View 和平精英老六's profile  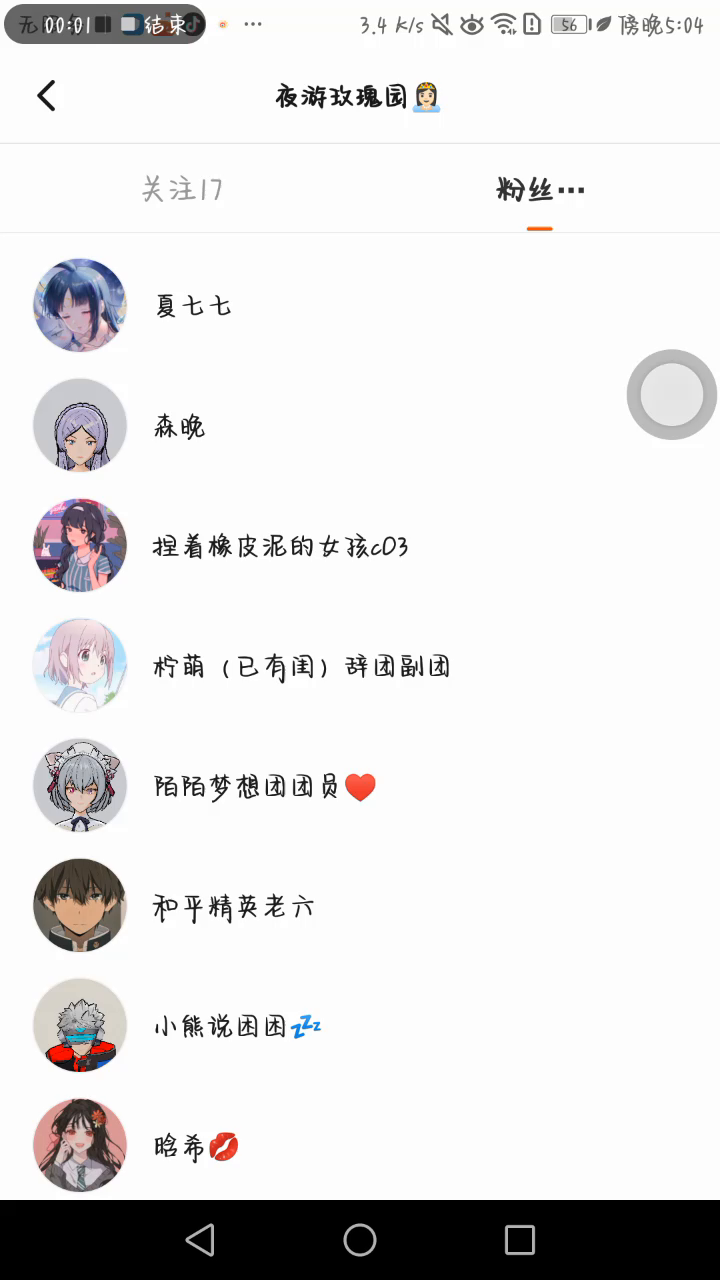coord(233,906)
